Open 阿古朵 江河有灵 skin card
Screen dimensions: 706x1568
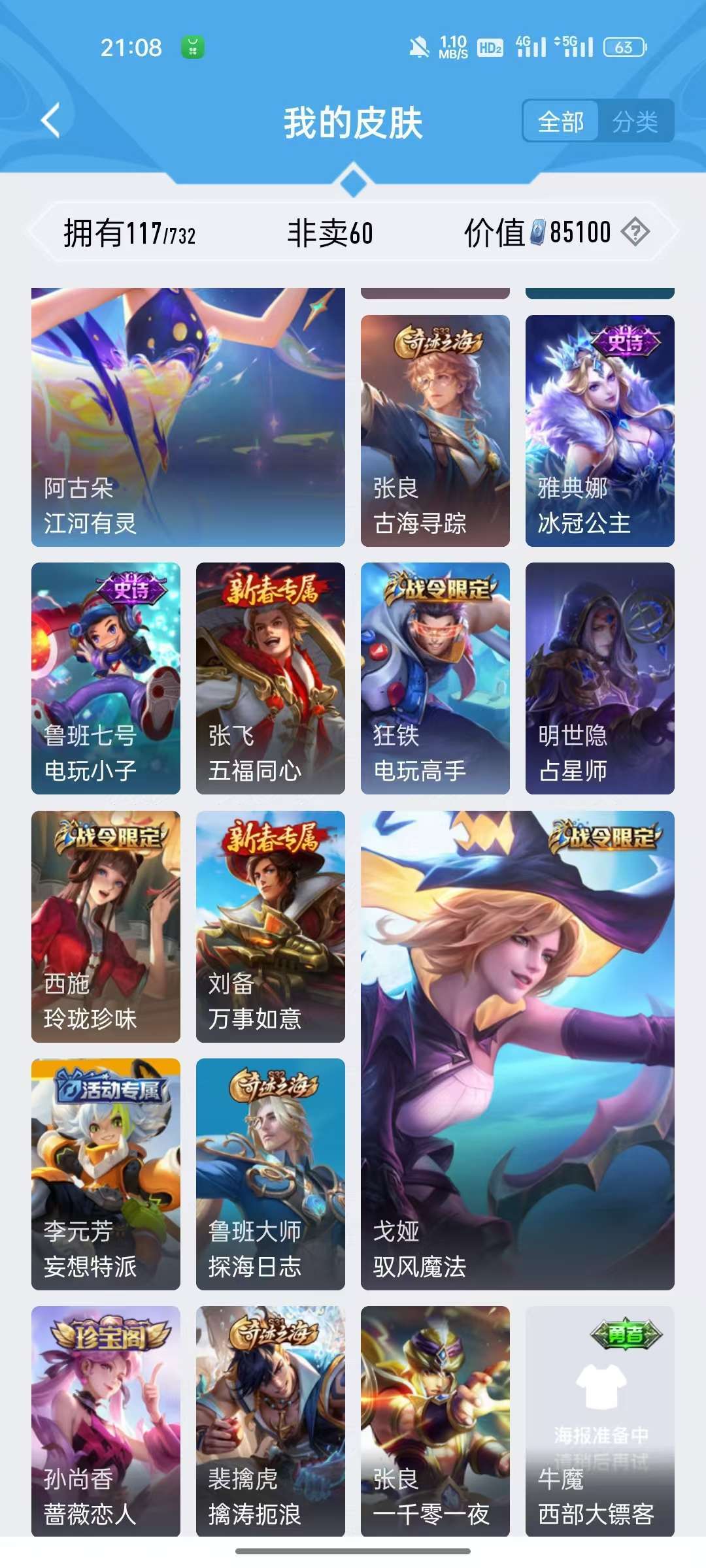pyautogui.click(x=188, y=417)
